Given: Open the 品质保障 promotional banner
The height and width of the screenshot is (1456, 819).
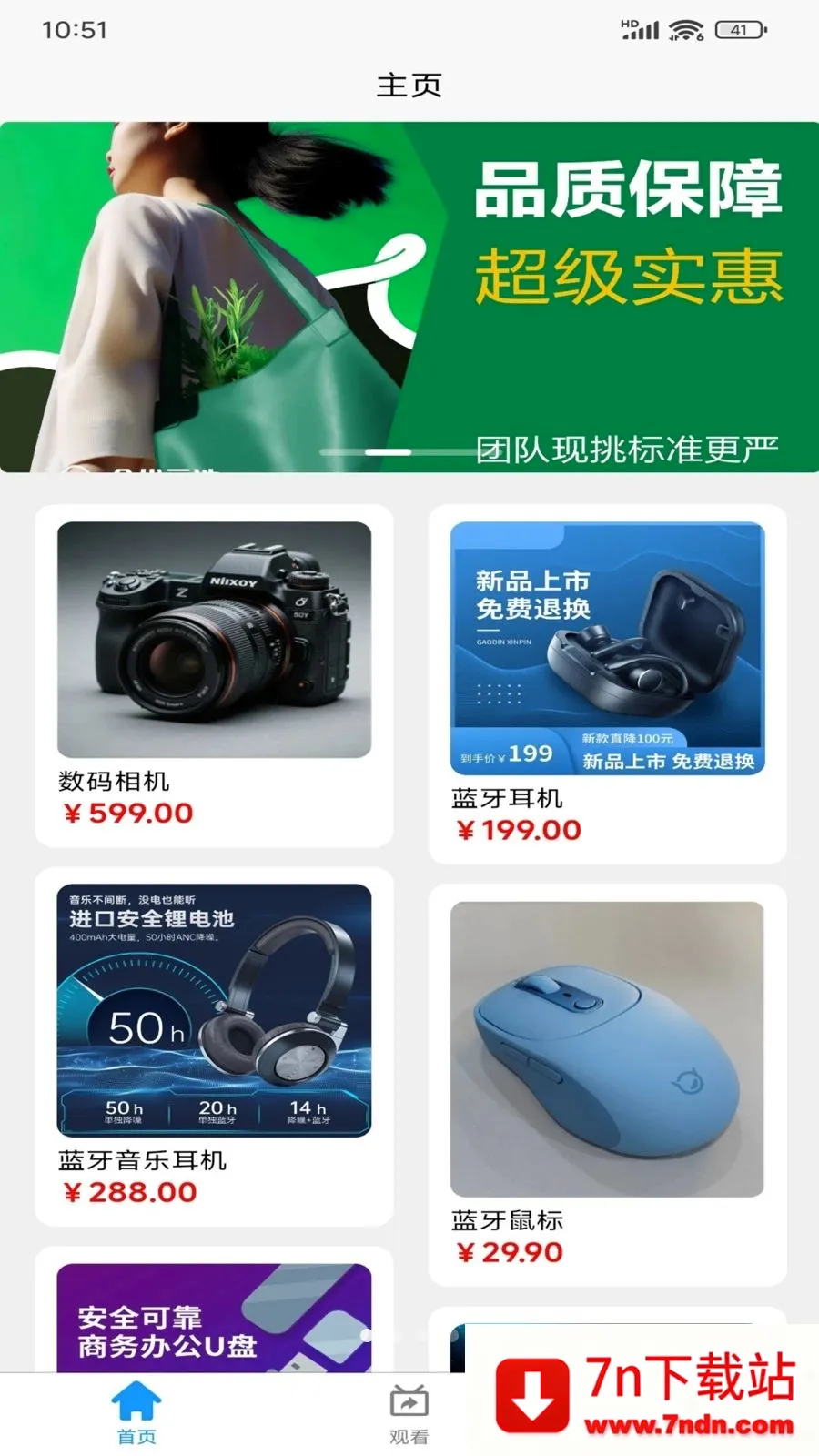Looking at the screenshot, I should pos(409,297).
